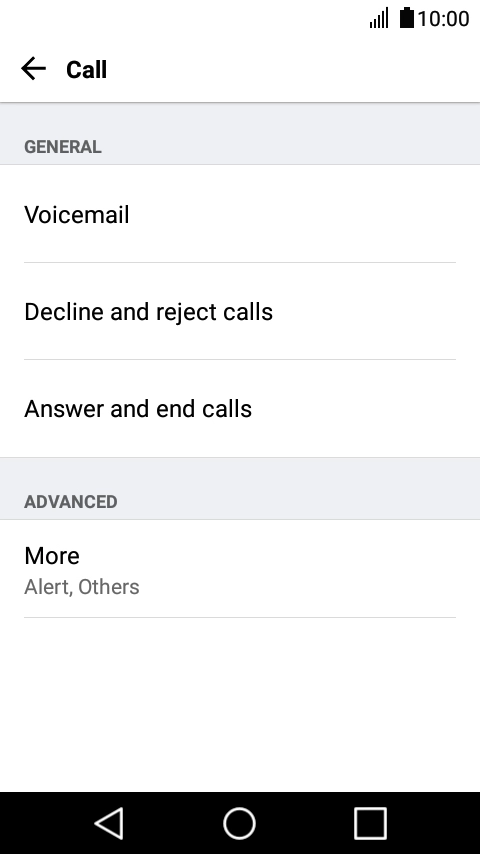Viewport: 480px width, 854px height.
Task: Show recent apps
Action: pyautogui.click(x=370, y=823)
